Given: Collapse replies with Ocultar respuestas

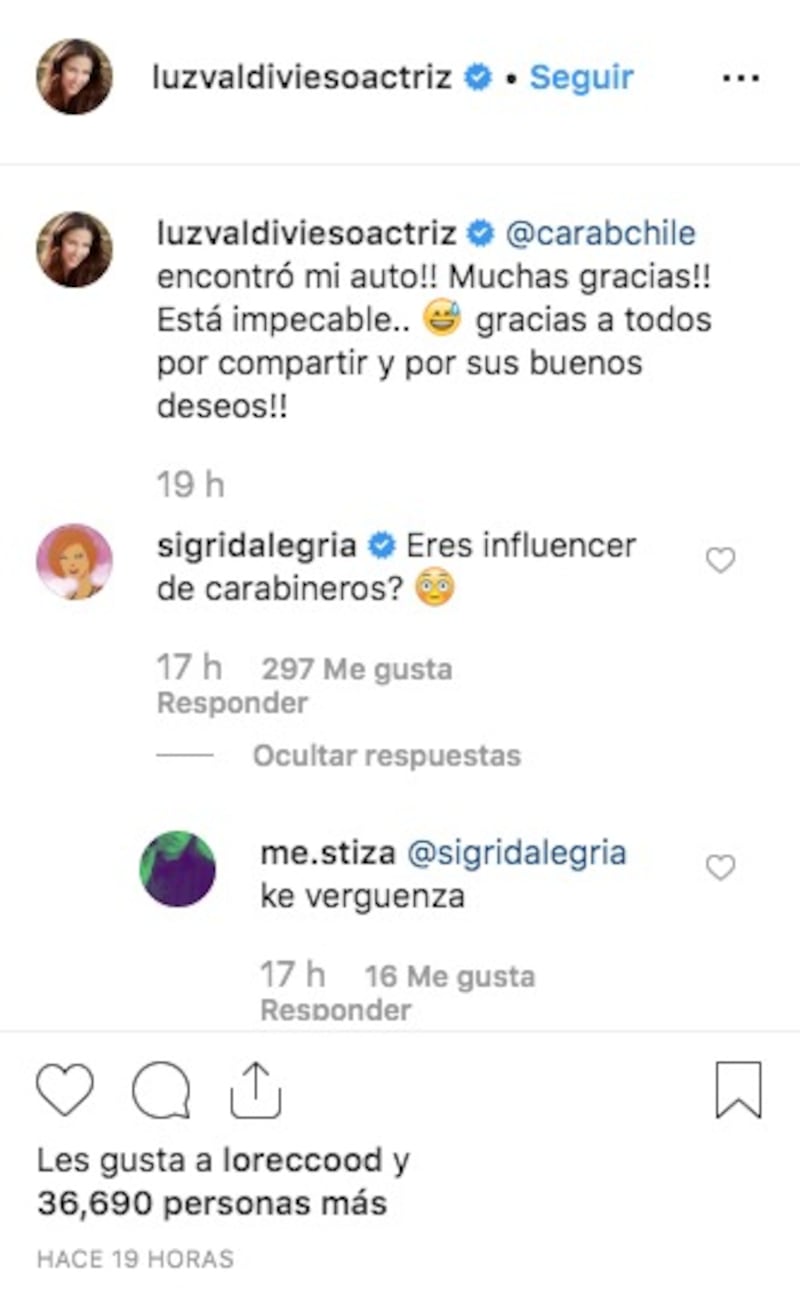Looking at the screenshot, I should coord(386,755).
